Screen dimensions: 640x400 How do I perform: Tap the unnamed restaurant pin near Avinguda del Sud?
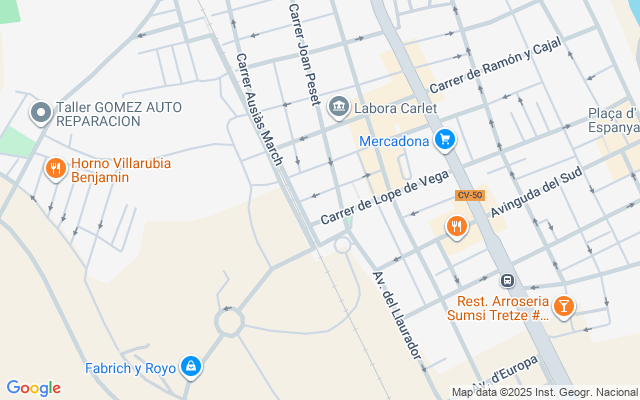coord(457,227)
